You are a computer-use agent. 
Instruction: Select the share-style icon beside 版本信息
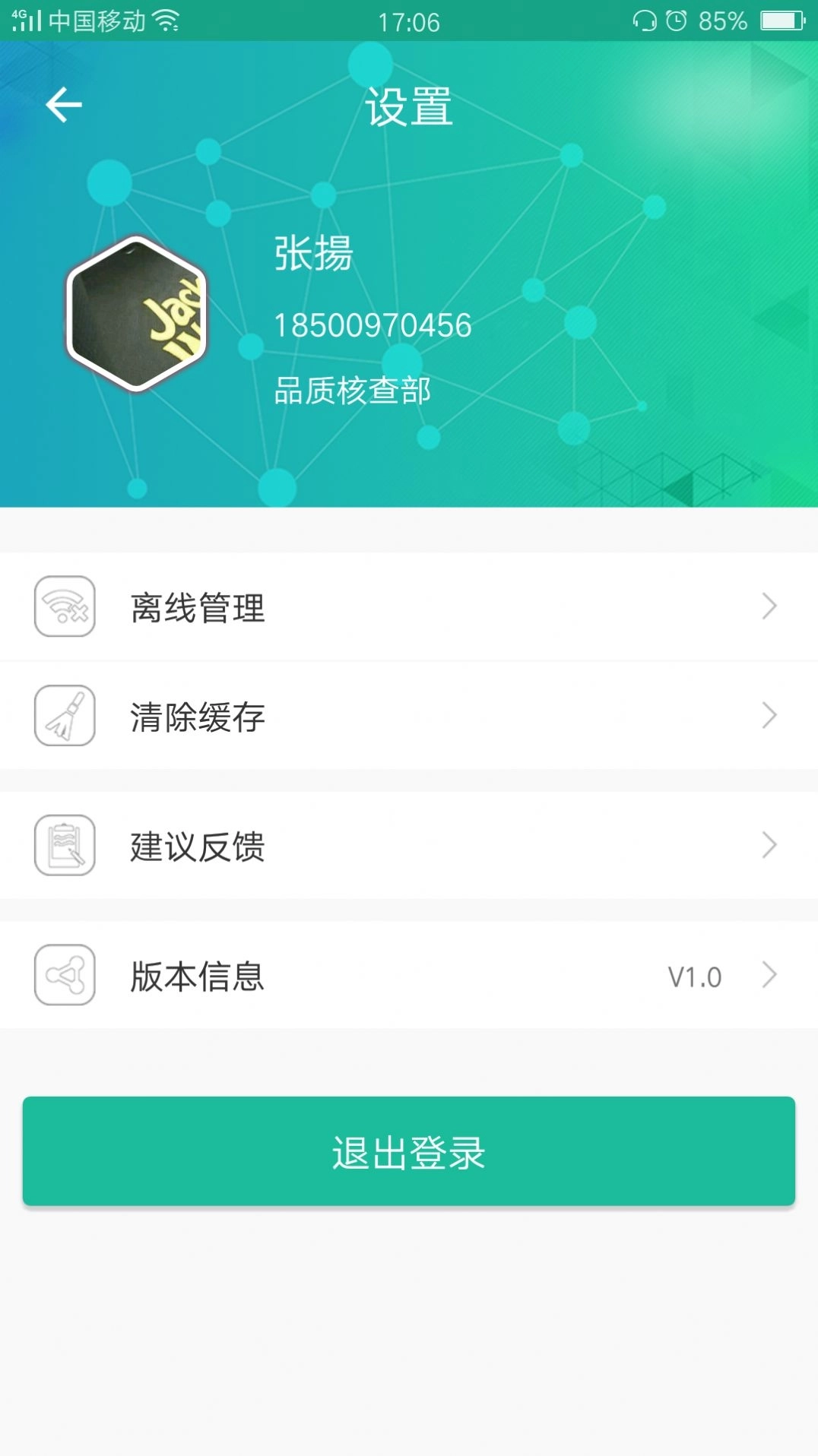click(65, 975)
